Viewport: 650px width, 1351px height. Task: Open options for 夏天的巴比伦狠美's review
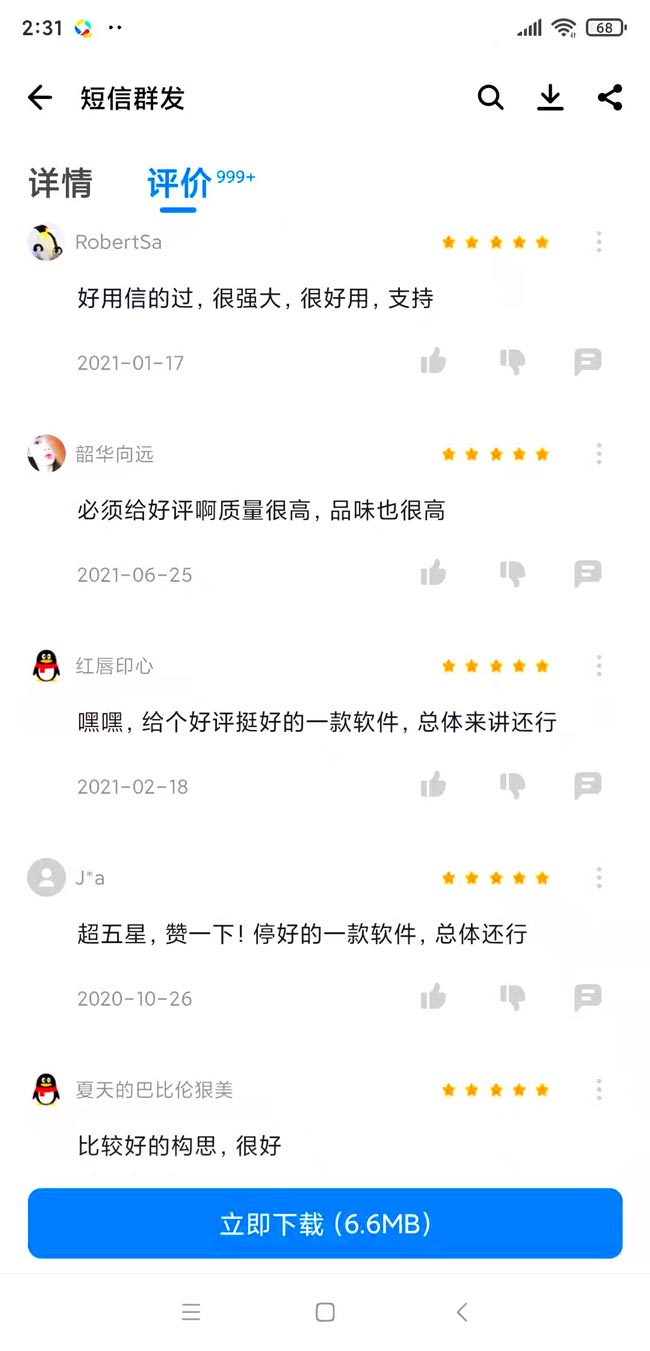click(598, 1090)
